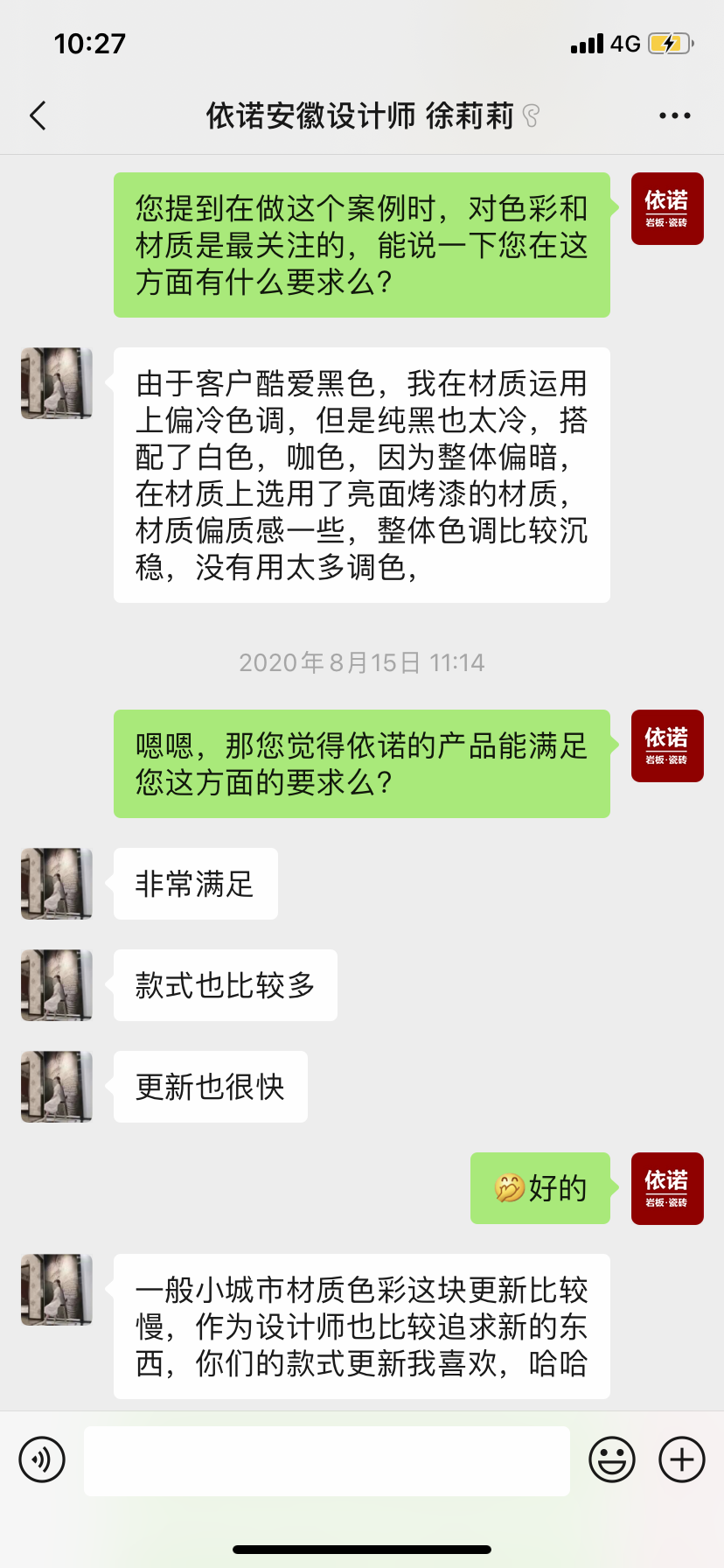Tap the back arrow to leave the chat
Screen dimensions: 724x1568
[x=37, y=115]
